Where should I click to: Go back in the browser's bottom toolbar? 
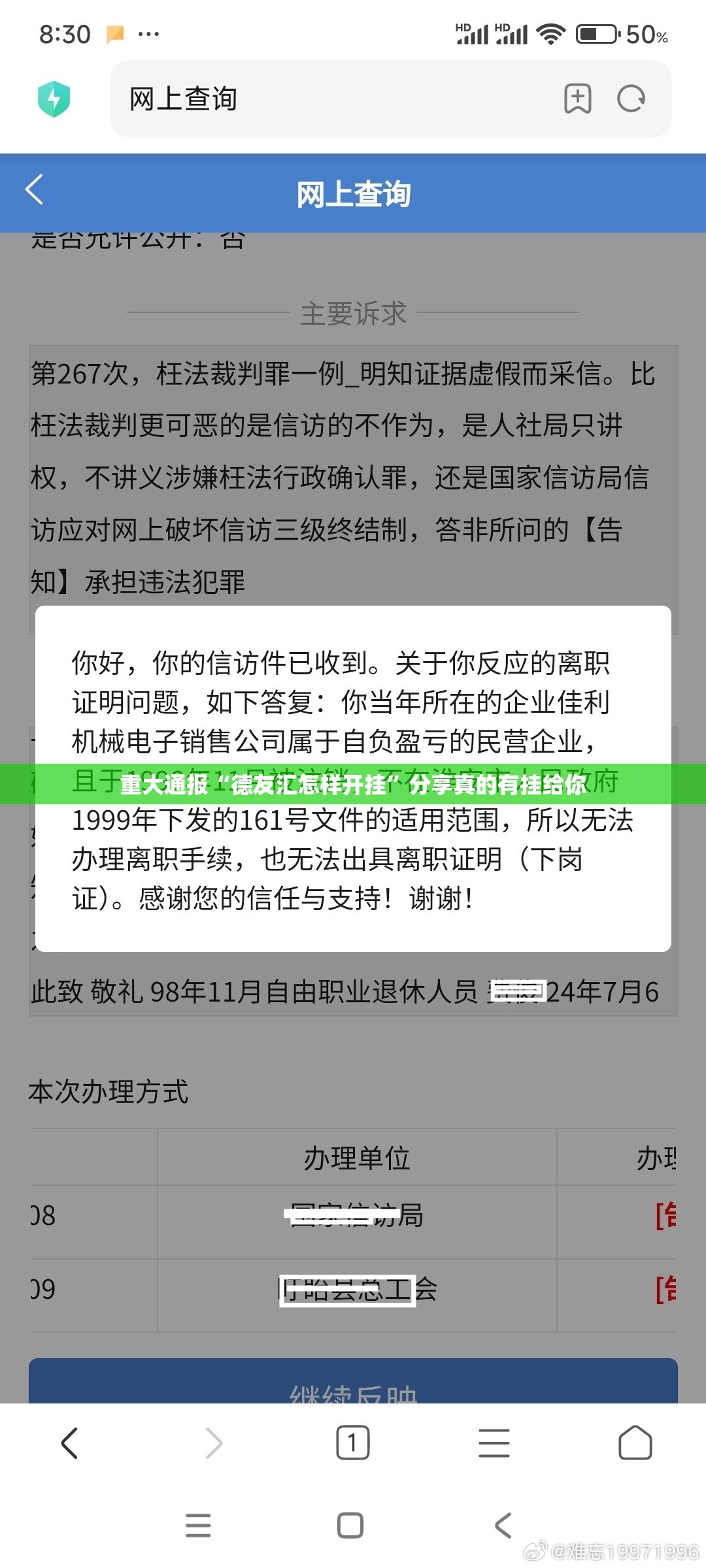69,1443
